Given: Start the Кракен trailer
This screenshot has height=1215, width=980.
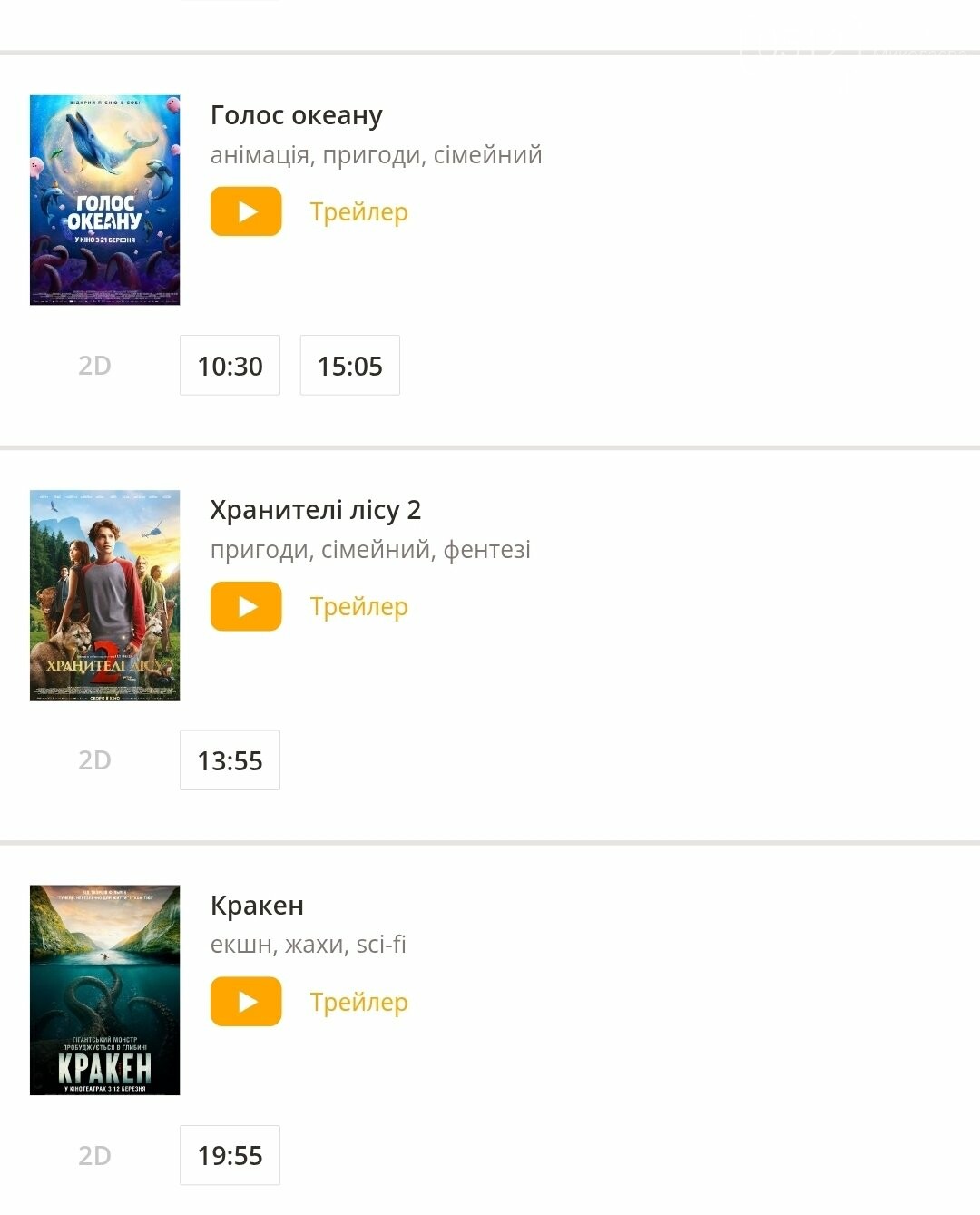Looking at the screenshot, I should pyautogui.click(x=246, y=1002).
